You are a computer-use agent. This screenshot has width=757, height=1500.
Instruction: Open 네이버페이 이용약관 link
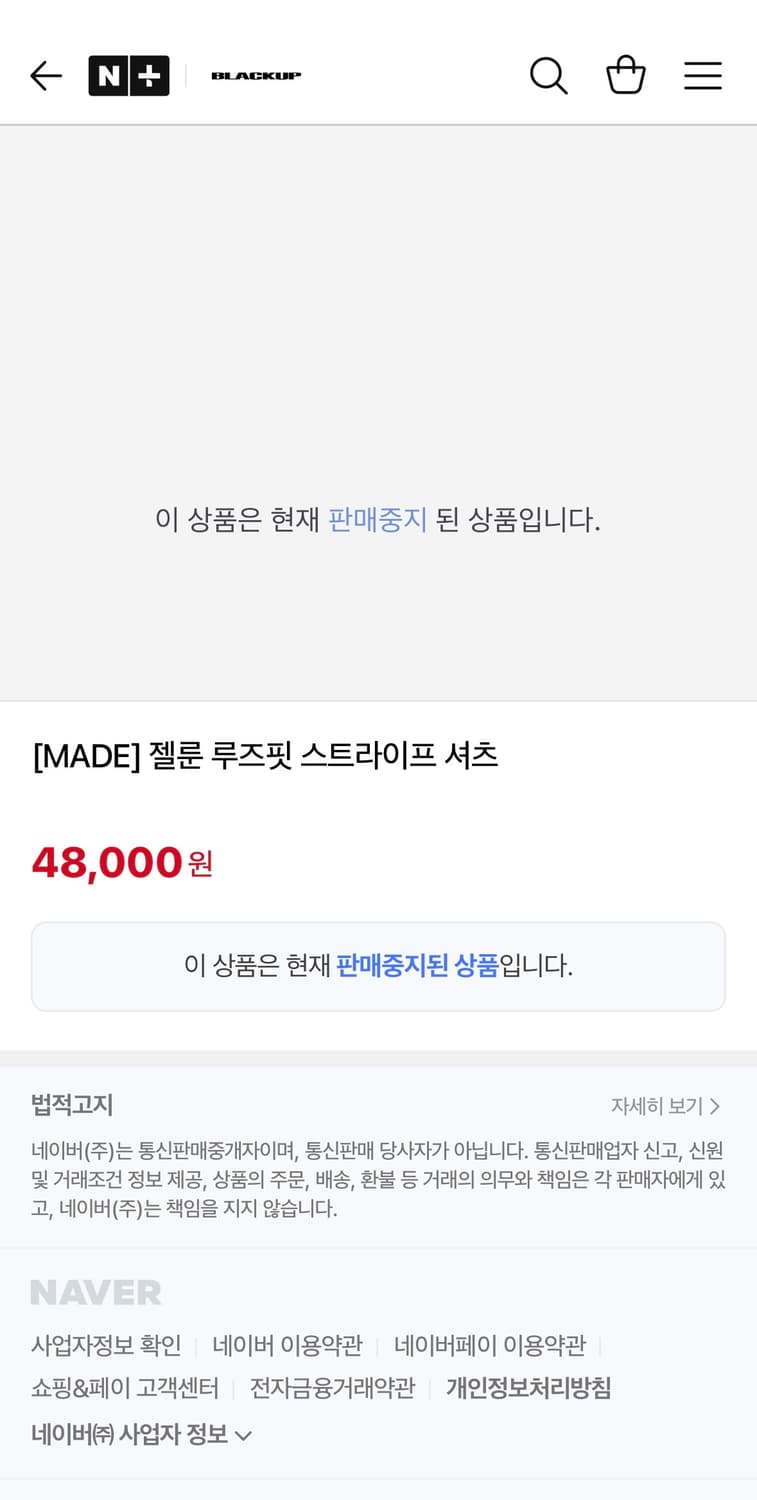[492, 1345]
